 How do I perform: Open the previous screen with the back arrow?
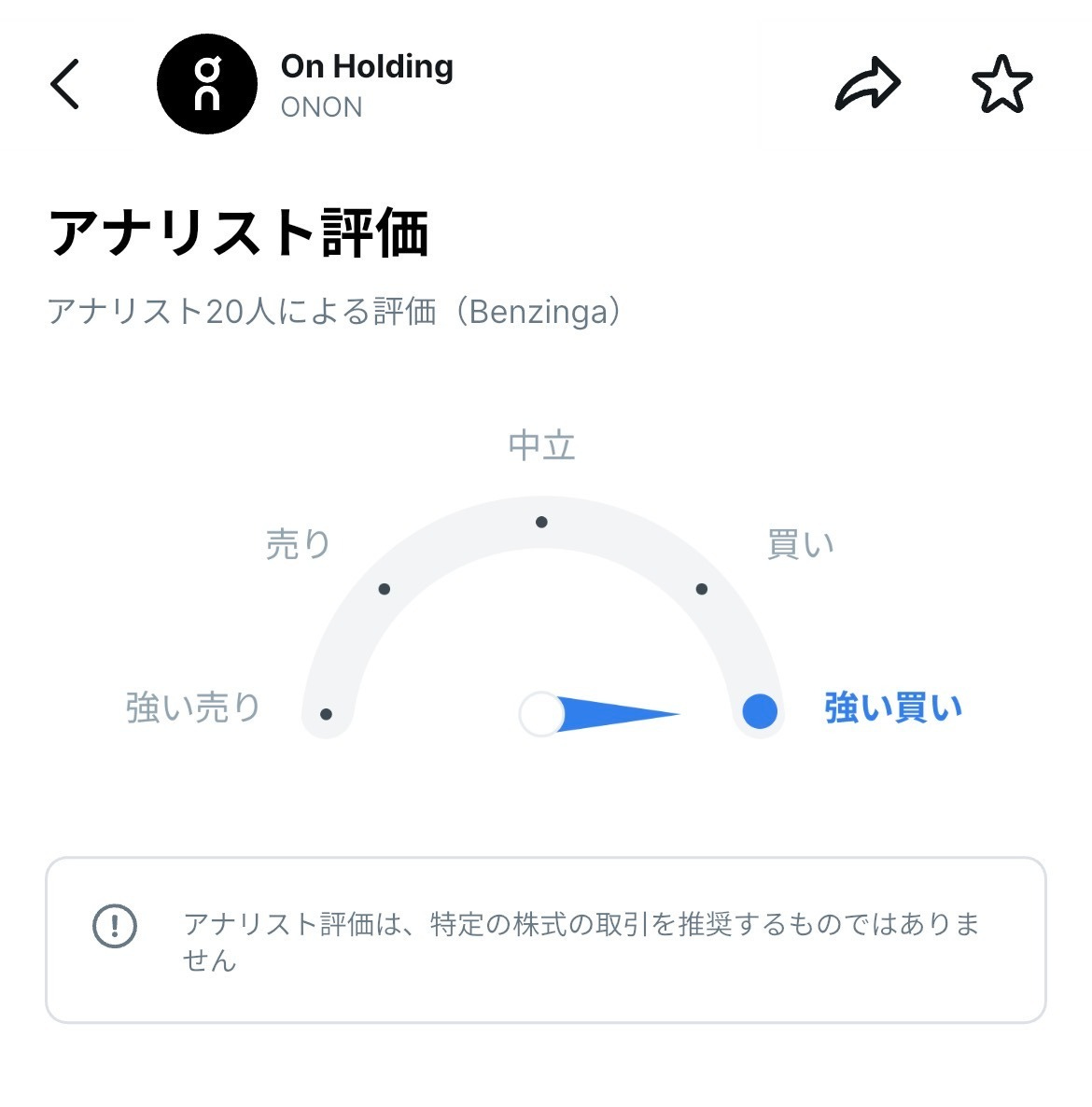coord(63,82)
